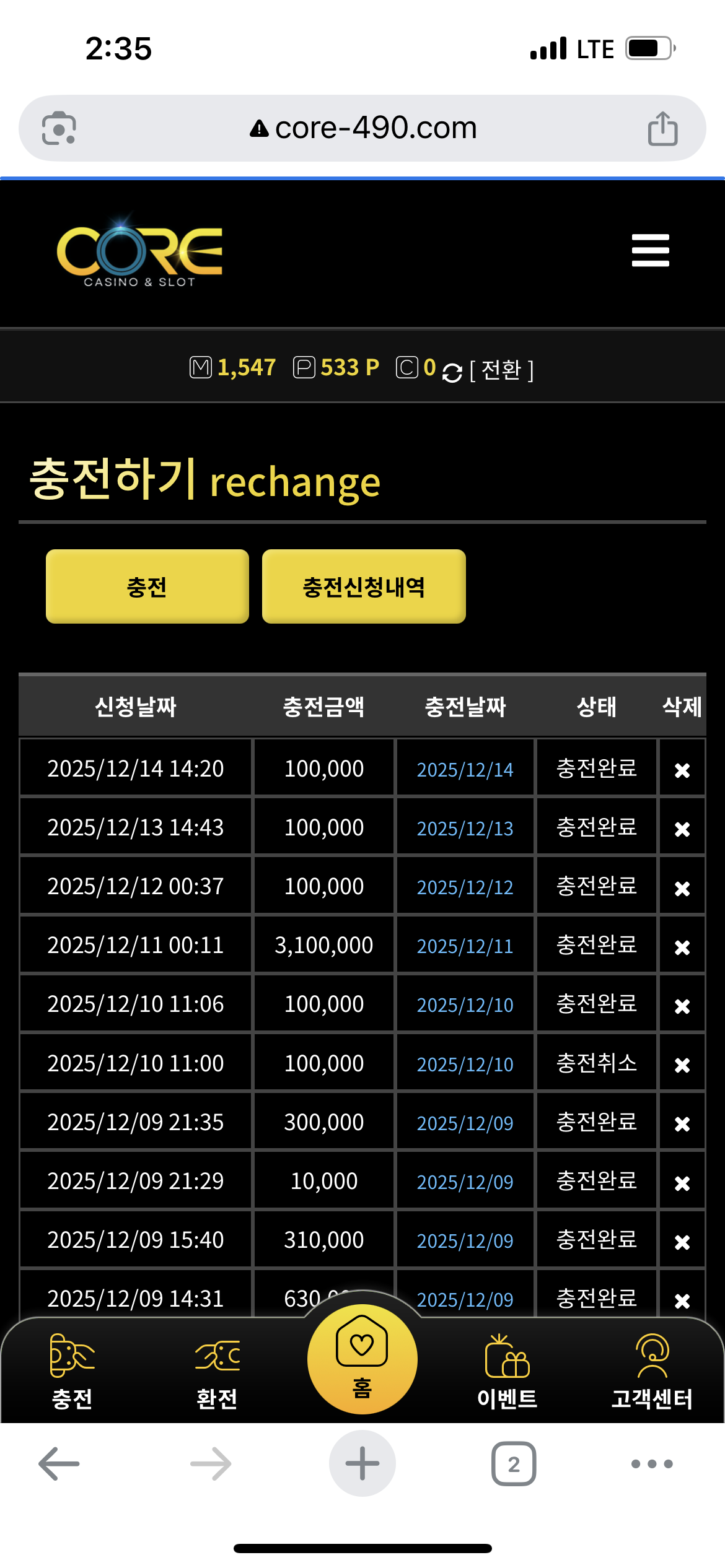This screenshot has height=1568, width=725.
Task: Delete the 2025/12/13 14:43 recharge record
Action: 682,829
